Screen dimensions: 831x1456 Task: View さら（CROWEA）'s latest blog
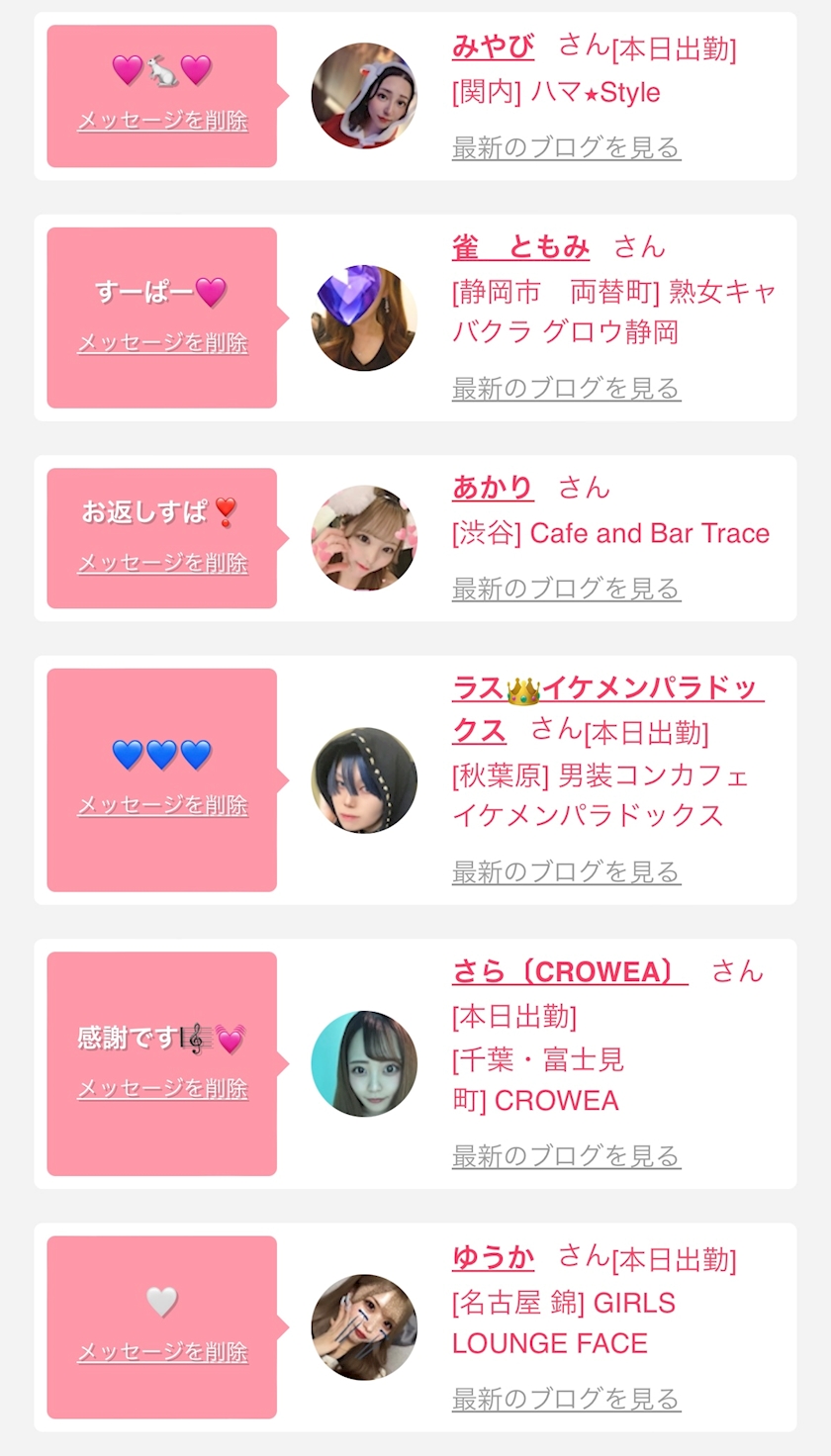[566, 1156]
